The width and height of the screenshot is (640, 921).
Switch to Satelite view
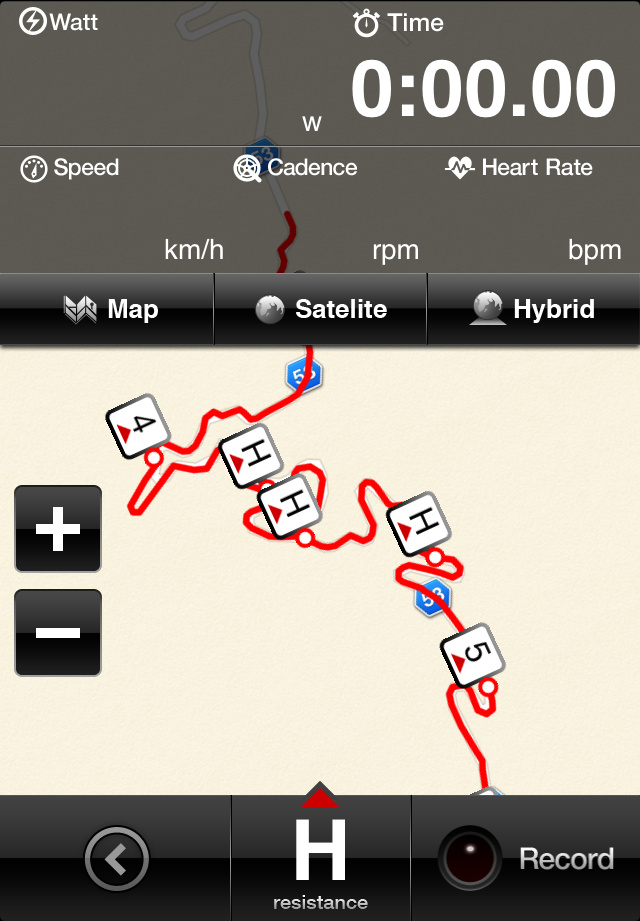pos(320,309)
